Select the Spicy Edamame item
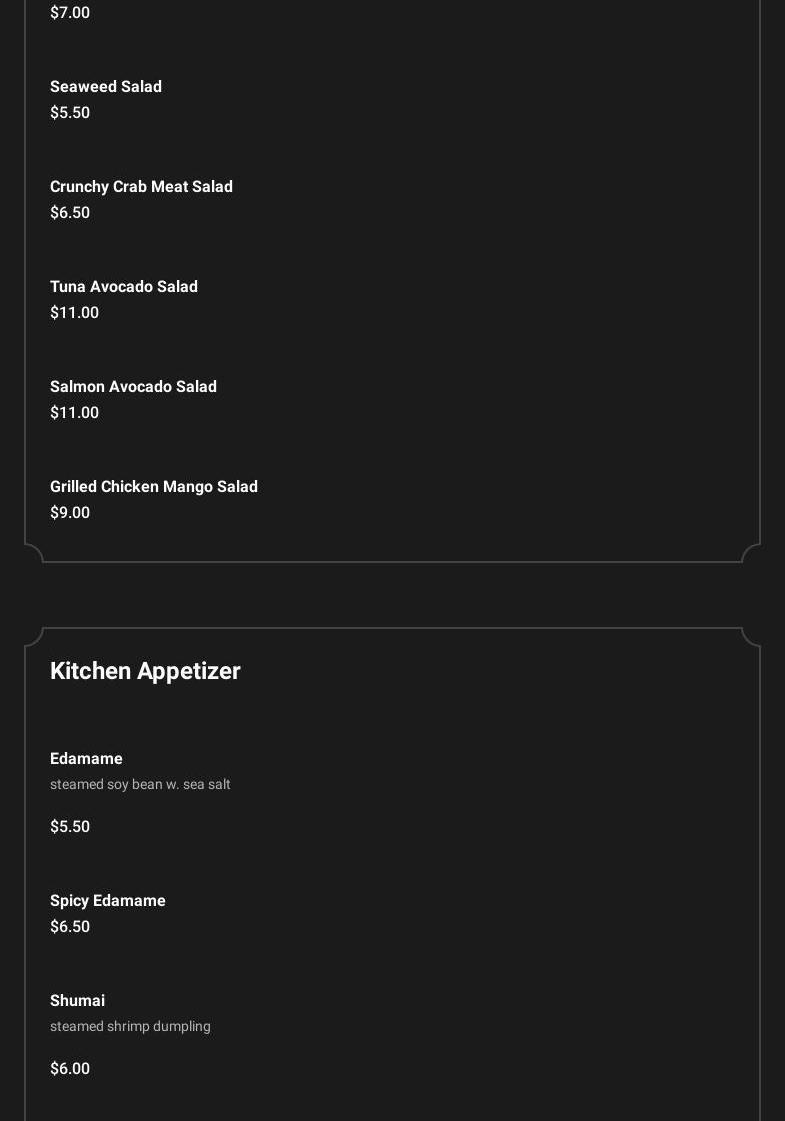The height and width of the screenshot is (1121, 785). pos(108,901)
